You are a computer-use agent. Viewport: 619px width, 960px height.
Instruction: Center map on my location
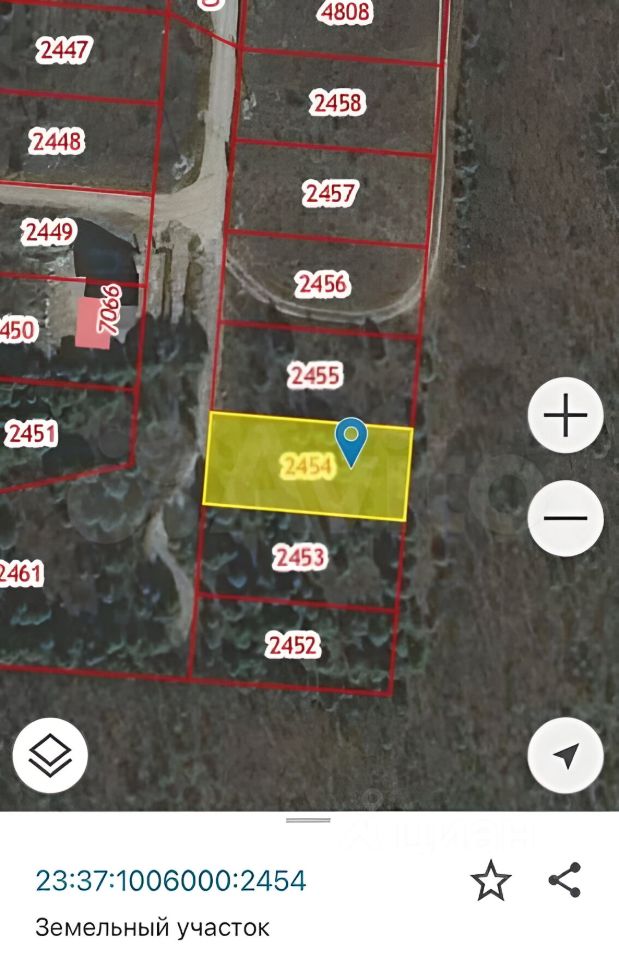[x=566, y=756]
